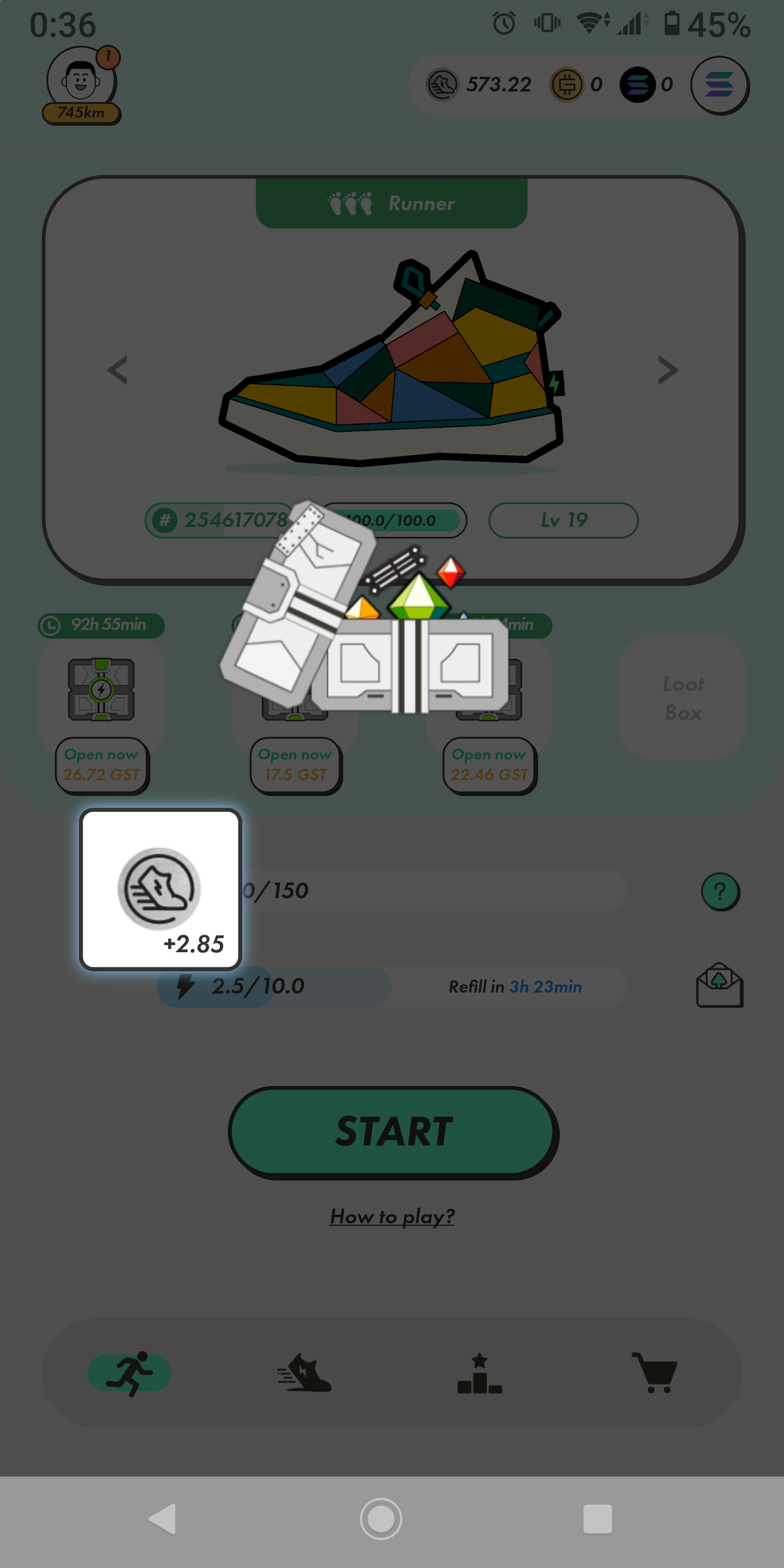Open the How to play? link
This screenshot has width=784, height=1568.
click(392, 1216)
